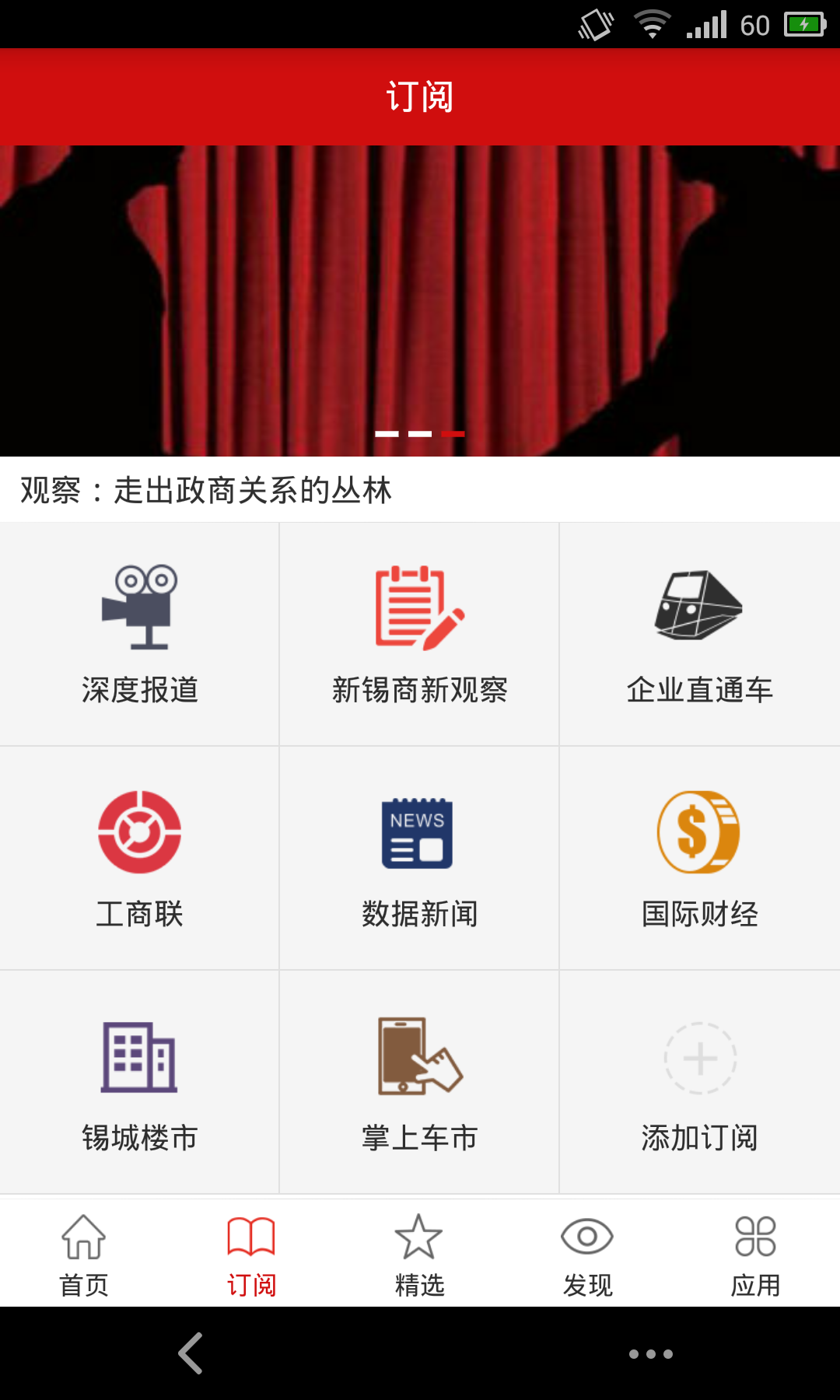
Task: Open the 深度报道 subscription
Action: 140,634
